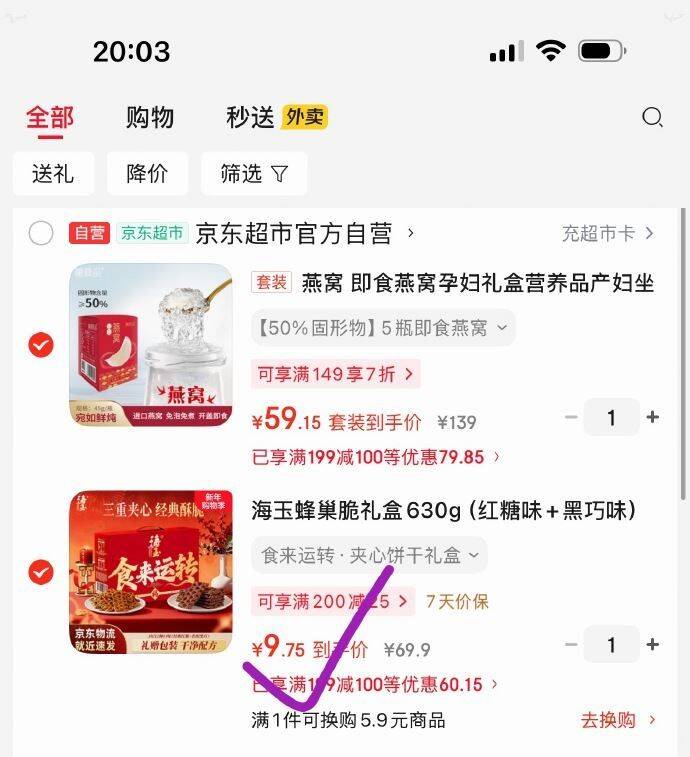Open the 筛选 filter options
This screenshot has width=690, height=757.
pyautogui.click(x=253, y=174)
